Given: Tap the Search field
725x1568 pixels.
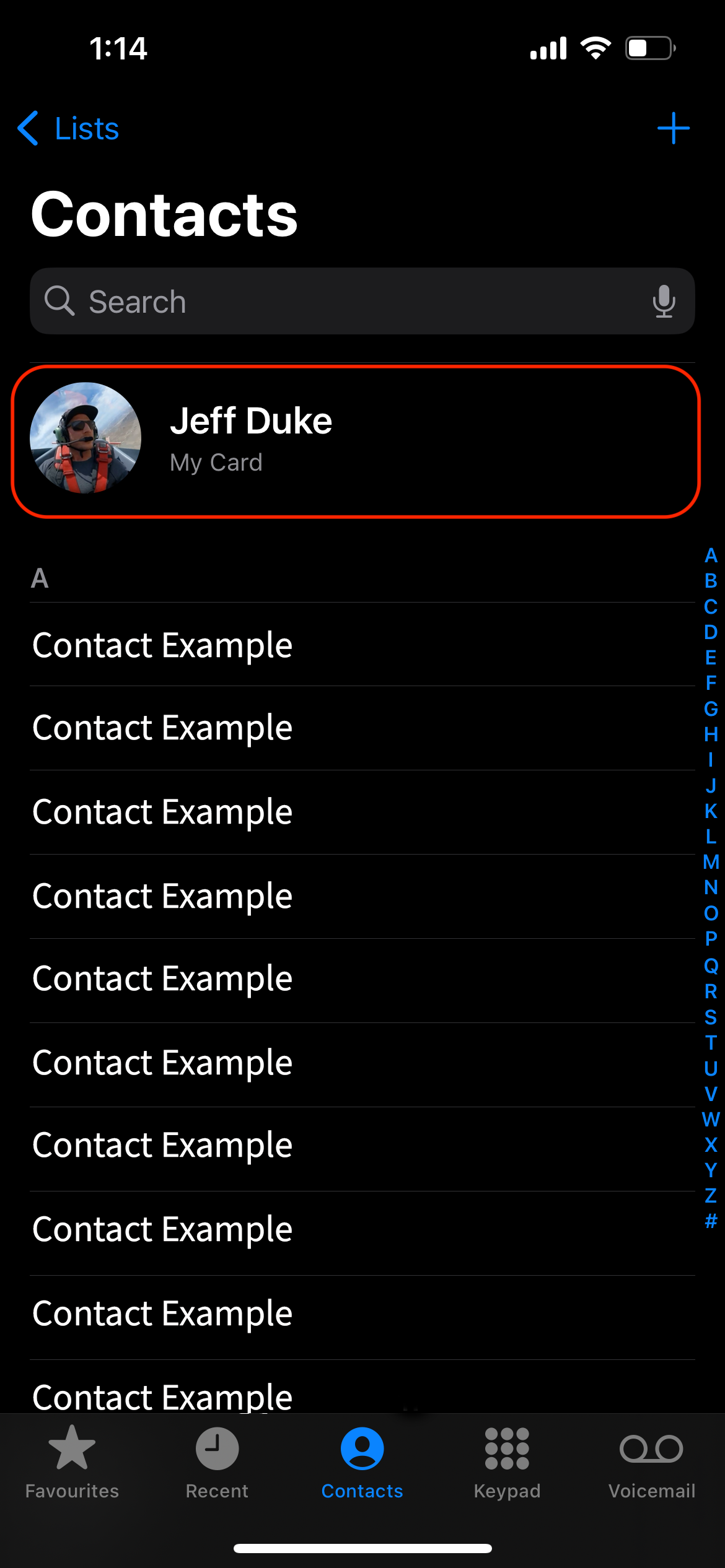Looking at the screenshot, I should (x=347, y=302).
